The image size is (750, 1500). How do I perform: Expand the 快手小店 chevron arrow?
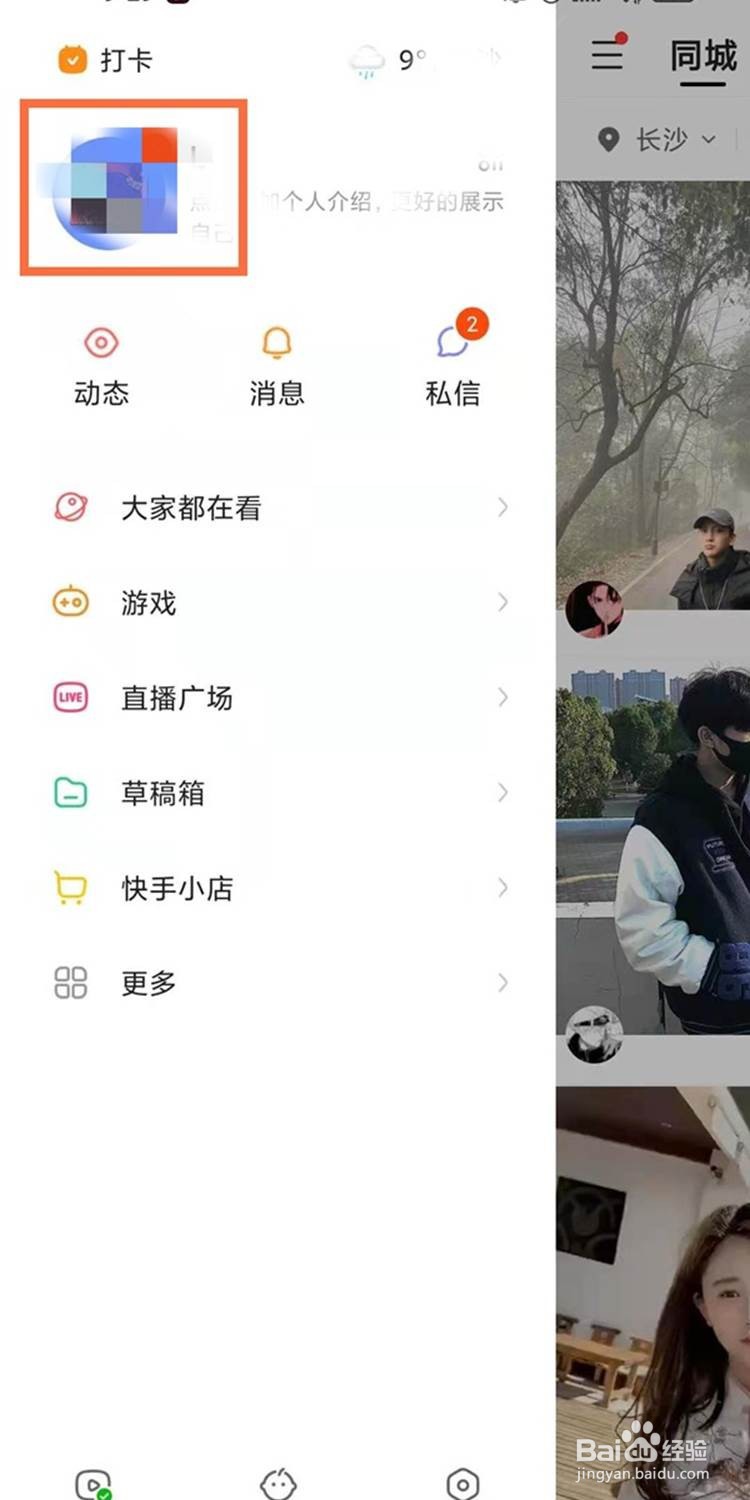click(503, 888)
